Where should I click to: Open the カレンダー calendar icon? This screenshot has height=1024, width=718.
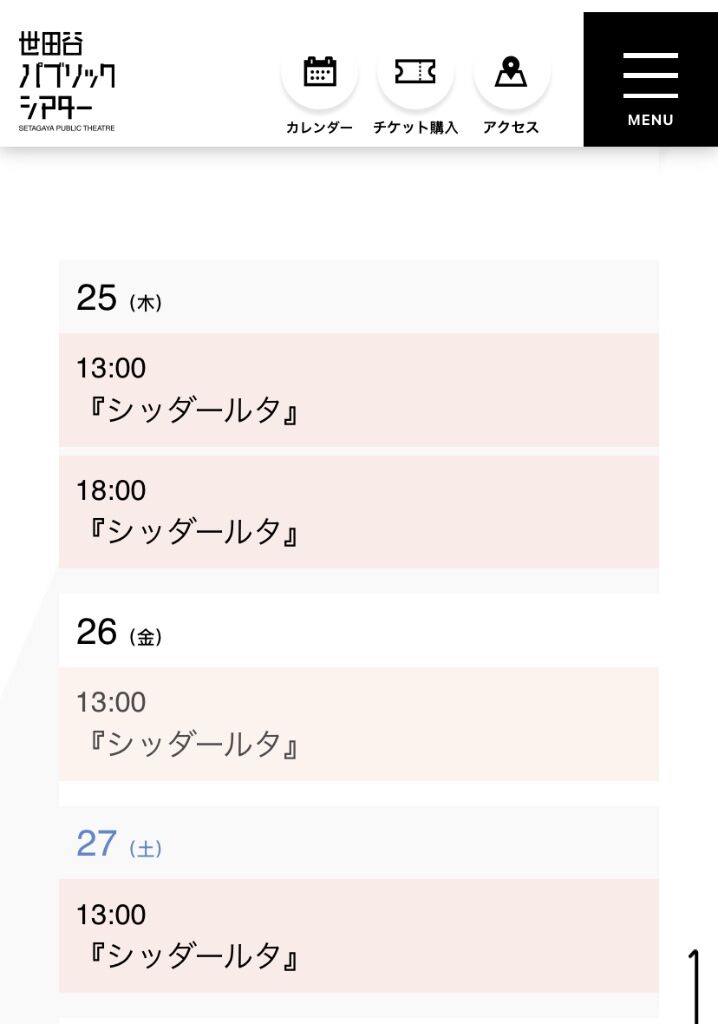(x=319, y=74)
